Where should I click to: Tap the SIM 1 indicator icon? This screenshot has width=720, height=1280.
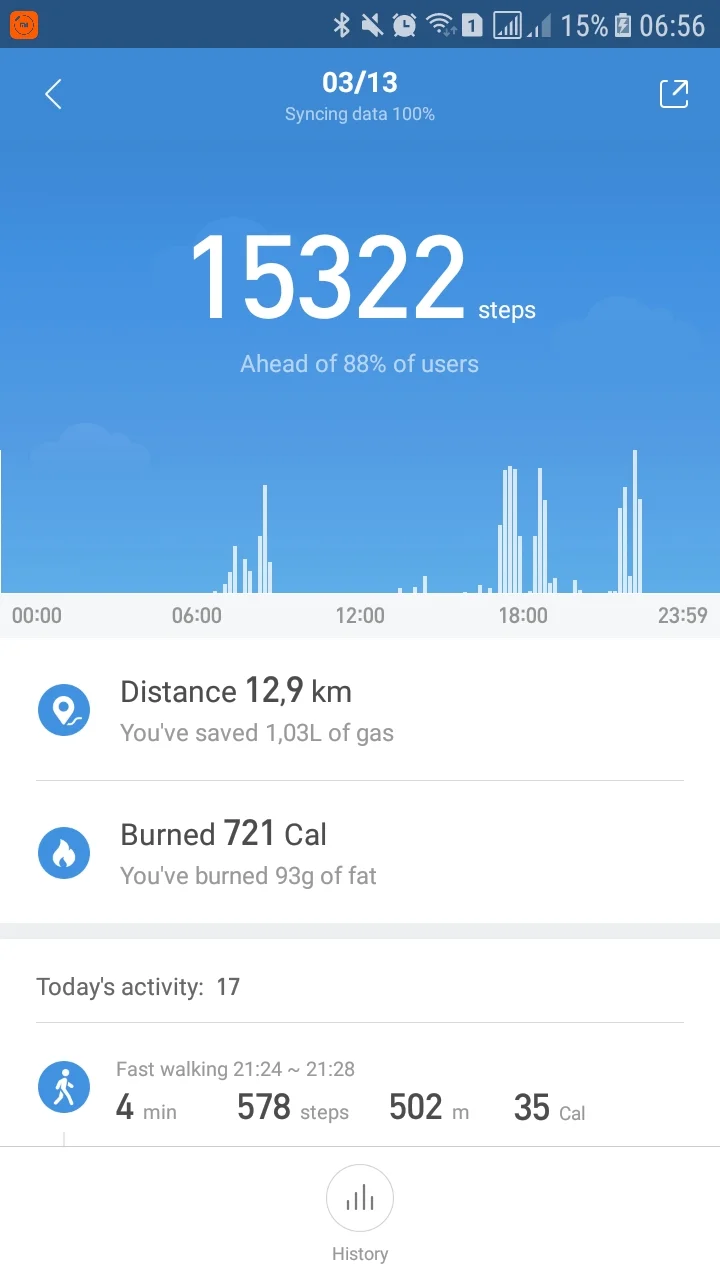[472, 25]
